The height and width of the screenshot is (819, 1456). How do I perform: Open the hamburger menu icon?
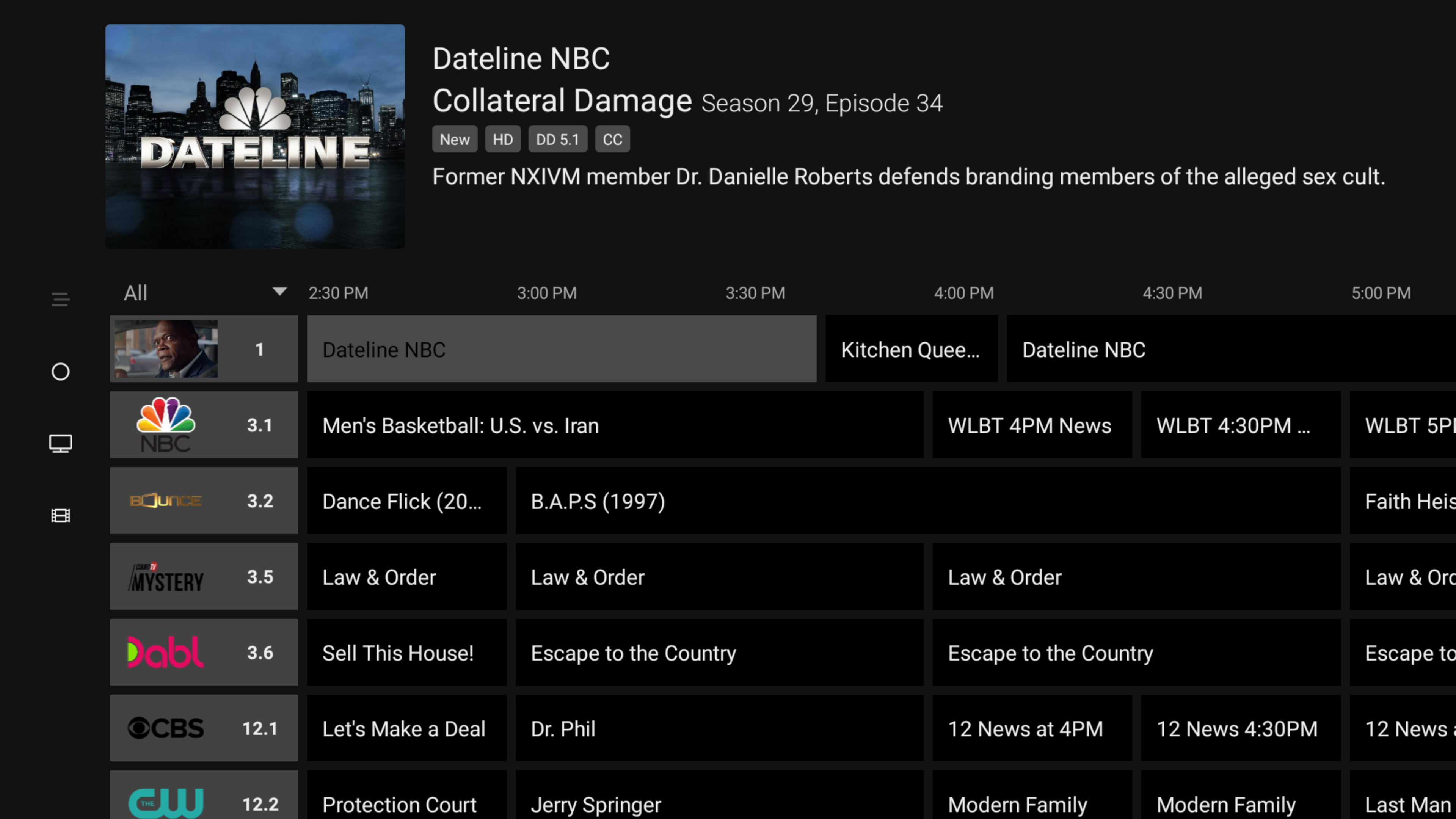click(x=60, y=299)
